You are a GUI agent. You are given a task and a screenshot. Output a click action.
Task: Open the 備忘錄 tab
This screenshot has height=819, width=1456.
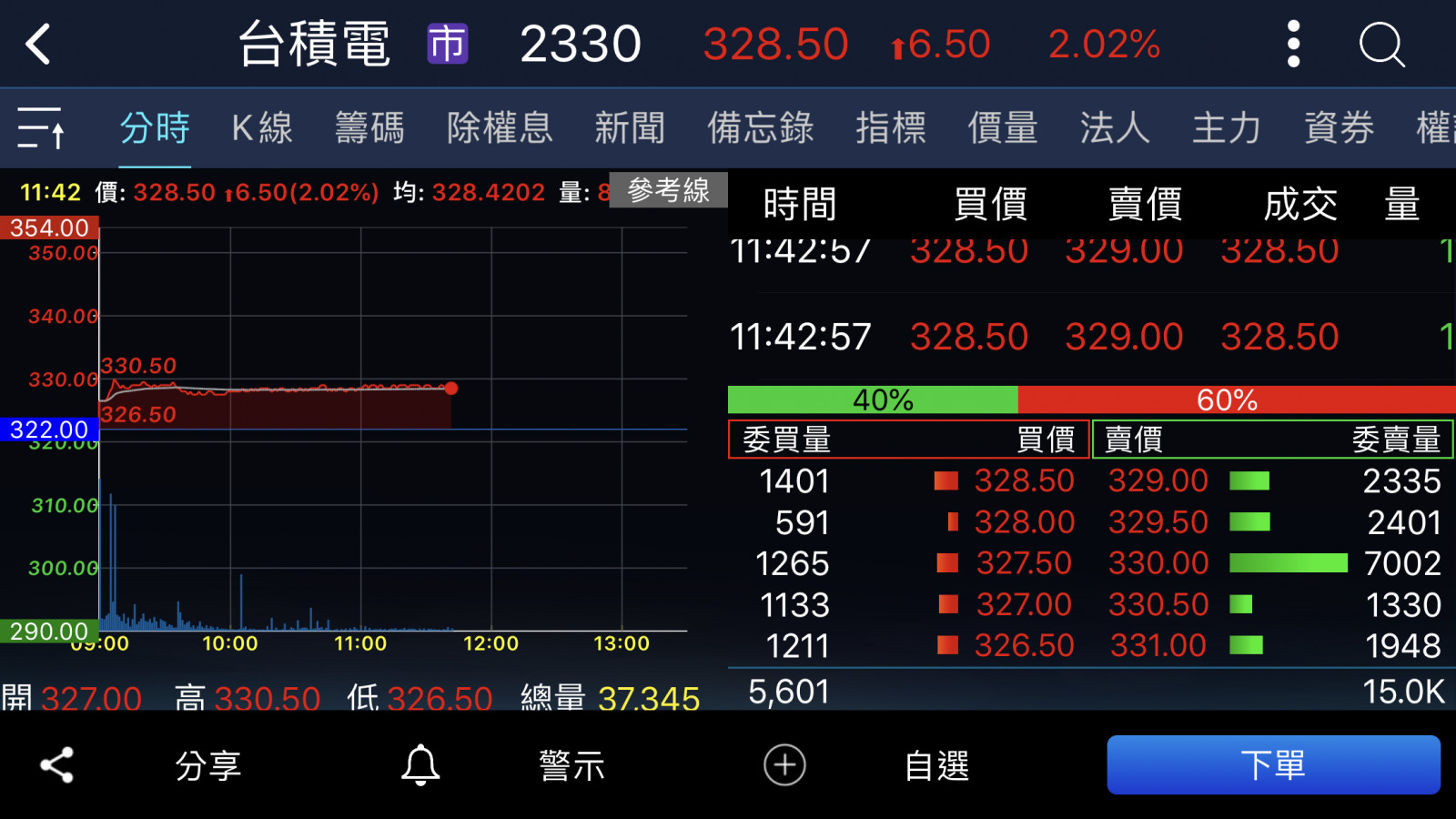click(x=760, y=127)
